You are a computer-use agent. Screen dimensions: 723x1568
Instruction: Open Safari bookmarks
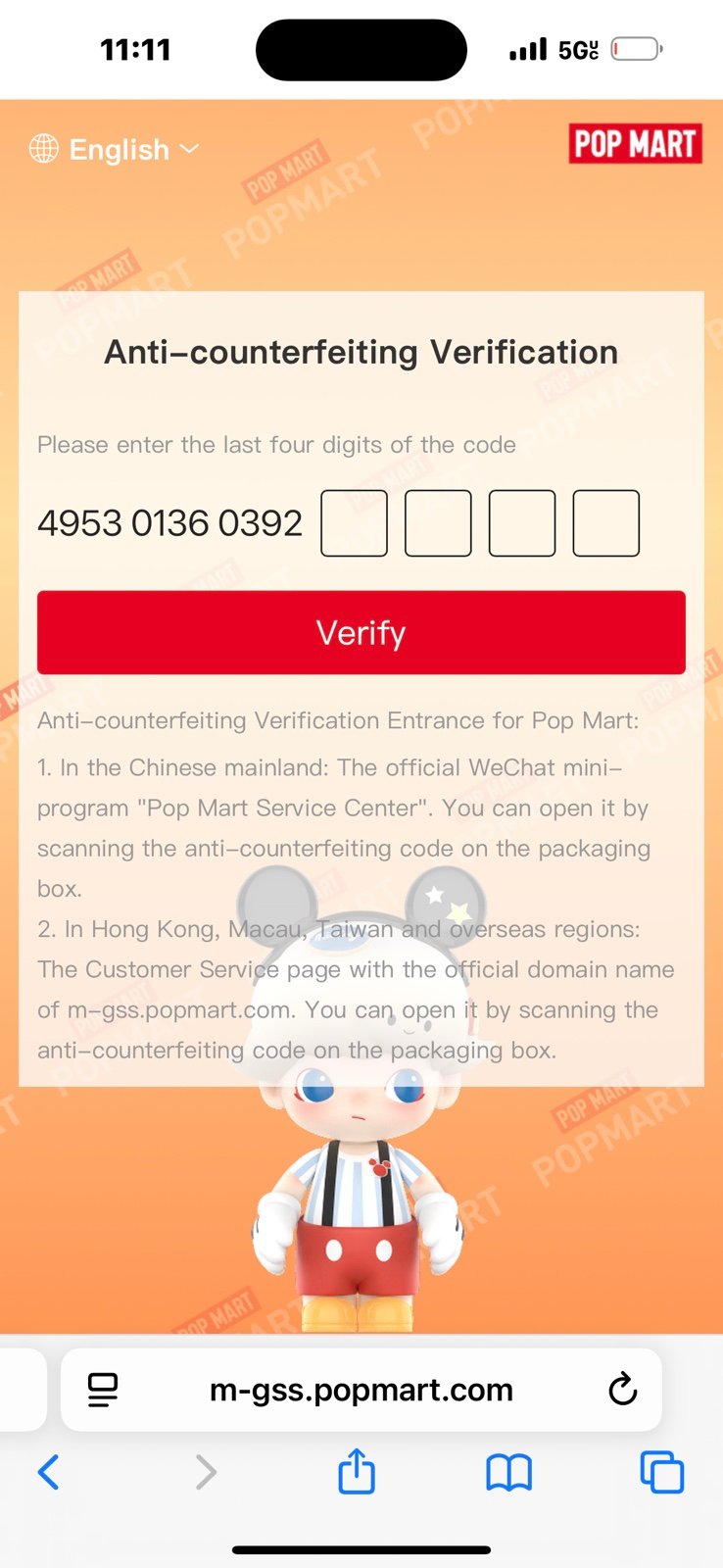(x=509, y=1472)
